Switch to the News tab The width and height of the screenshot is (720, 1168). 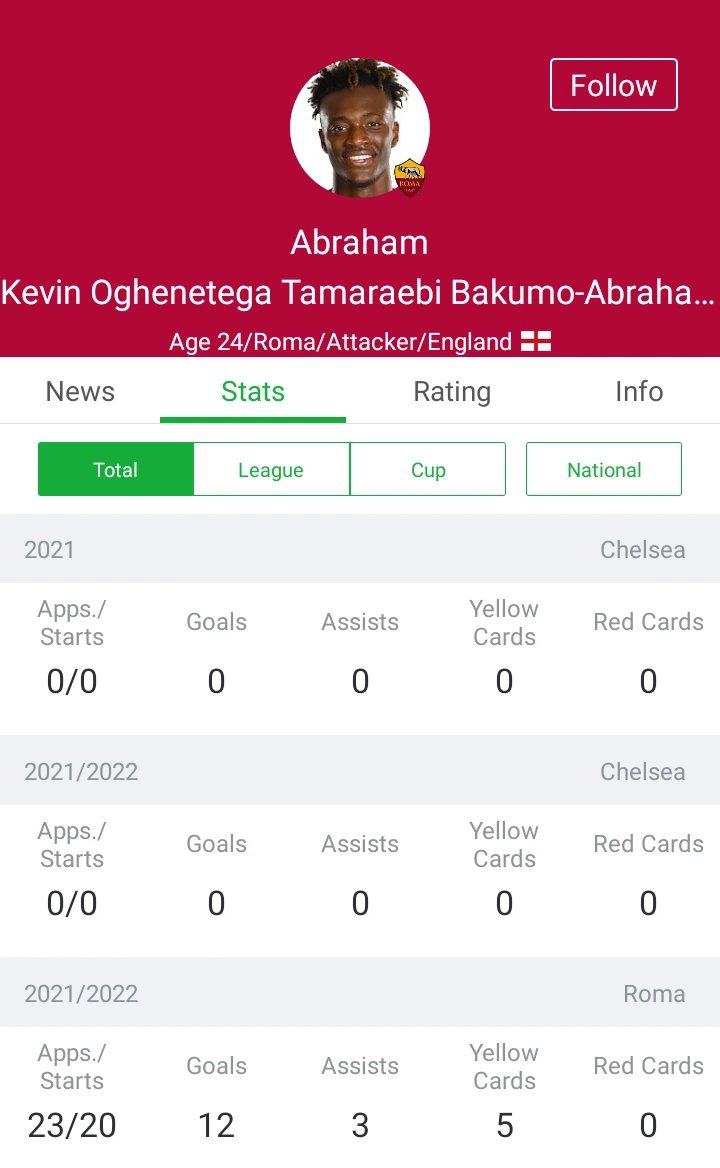[80, 391]
